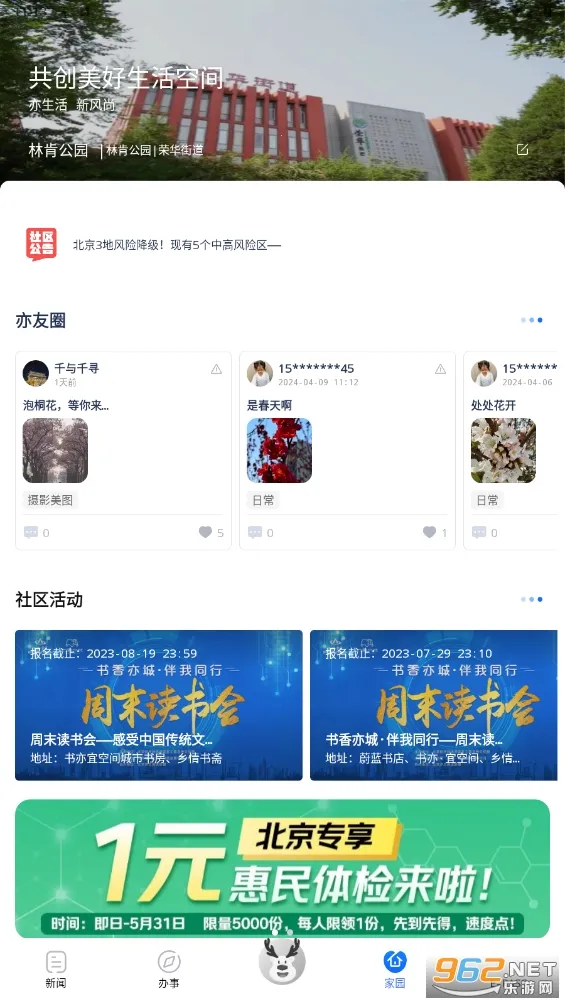Like the post by 千与千寻
Screen dimensions: 565x1004
tap(205, 532)
